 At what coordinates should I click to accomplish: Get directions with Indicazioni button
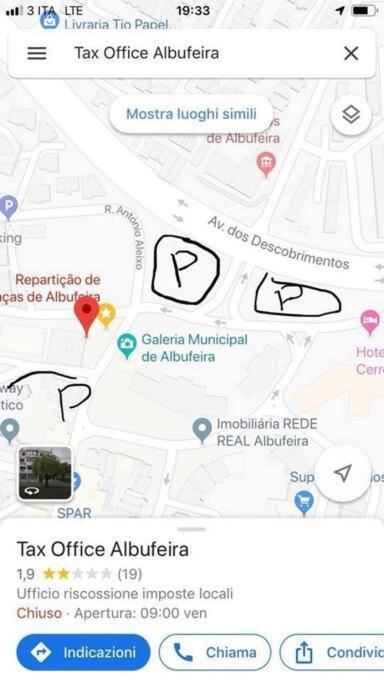[84, 653]
